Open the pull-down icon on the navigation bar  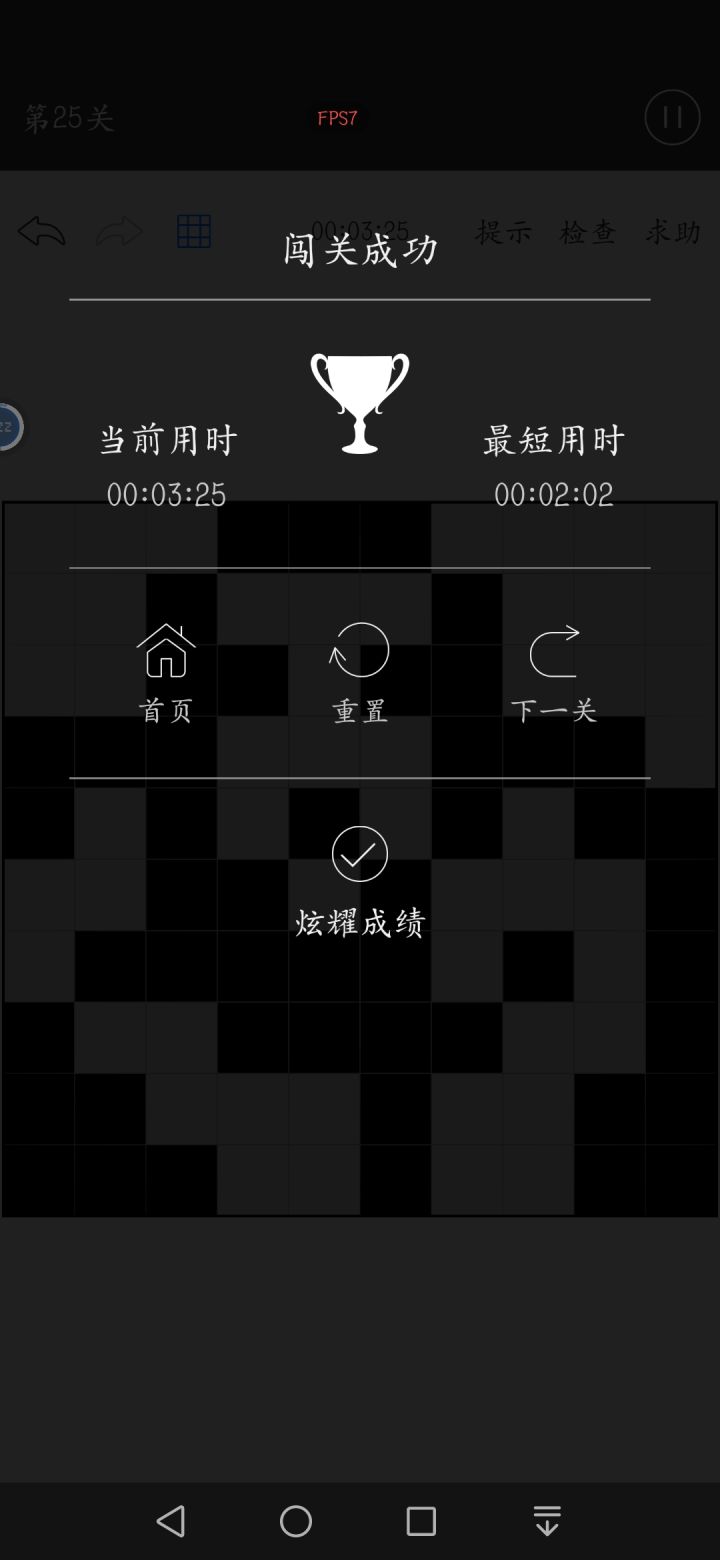tap(546, 1519)
